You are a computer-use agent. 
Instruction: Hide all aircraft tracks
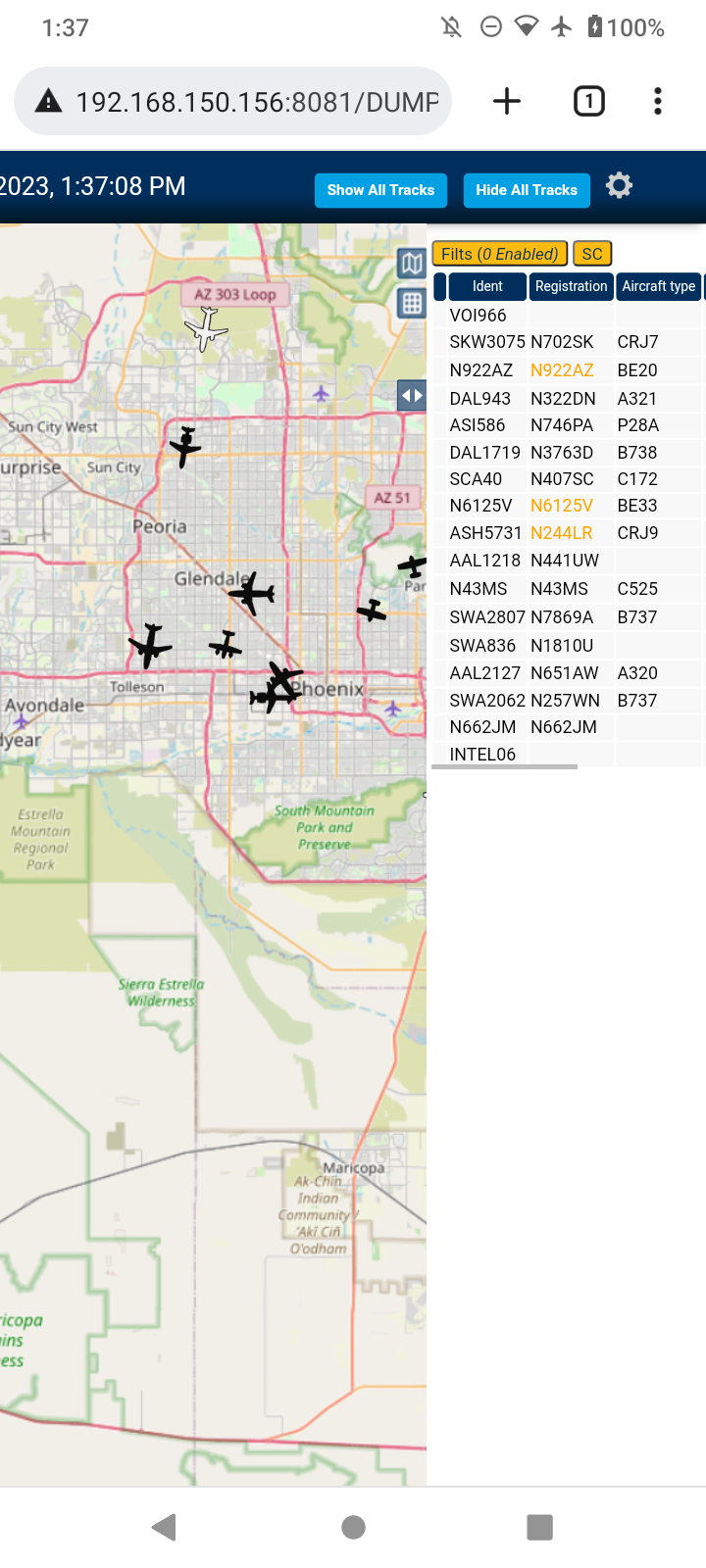527,190
